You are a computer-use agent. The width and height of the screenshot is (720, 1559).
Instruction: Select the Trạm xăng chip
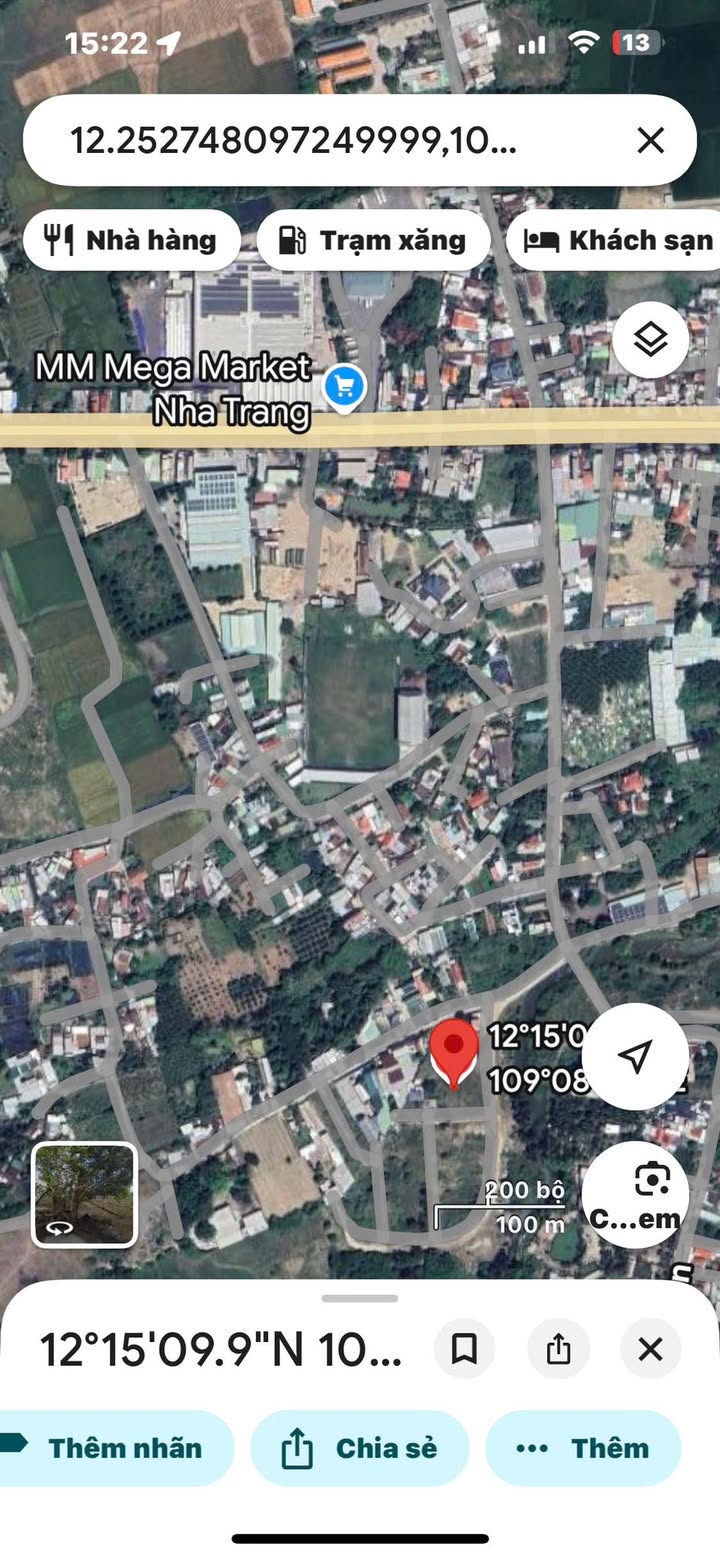(373, 240)
